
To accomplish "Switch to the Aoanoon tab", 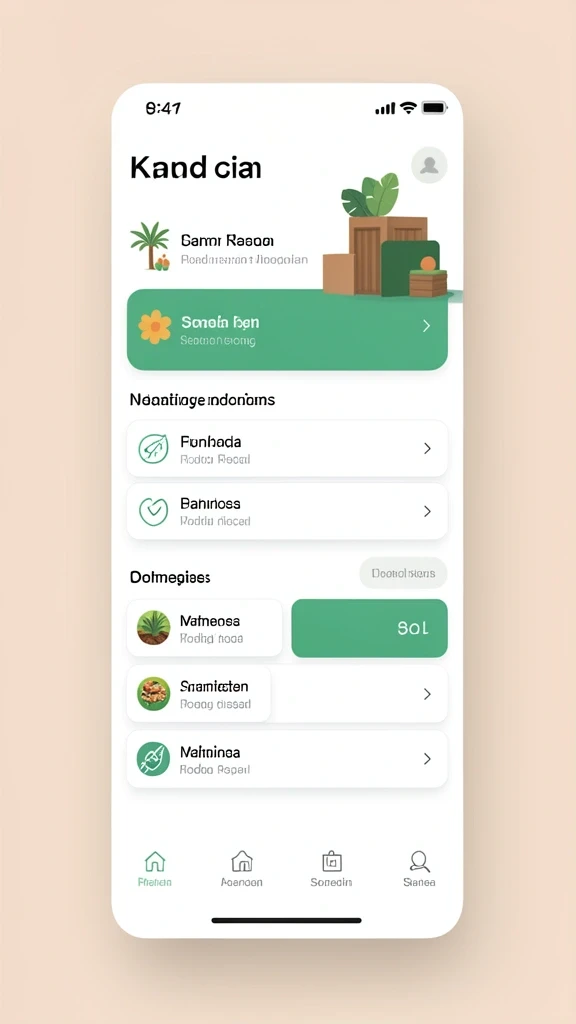I will click(x=242, y=869).
